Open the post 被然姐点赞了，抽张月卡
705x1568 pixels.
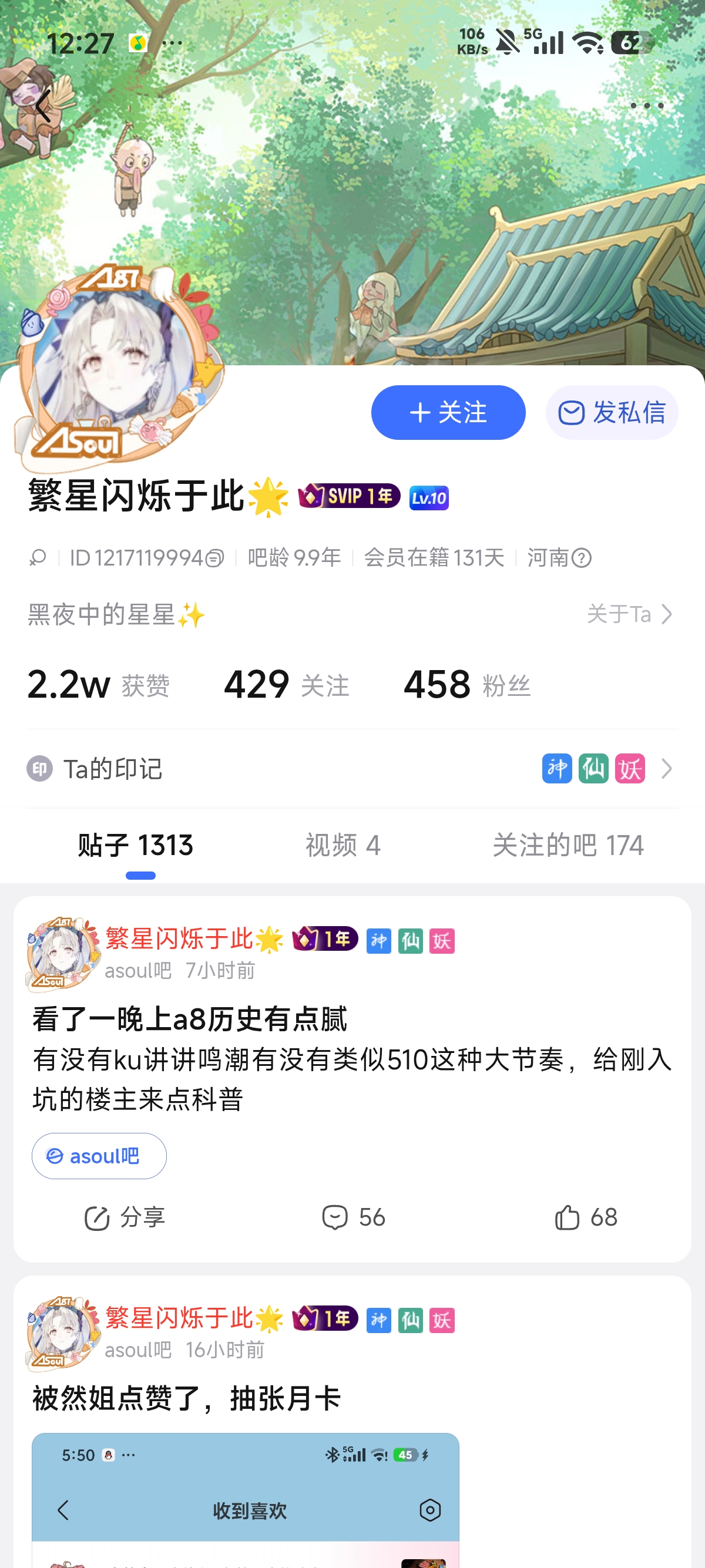(186, 1398)
